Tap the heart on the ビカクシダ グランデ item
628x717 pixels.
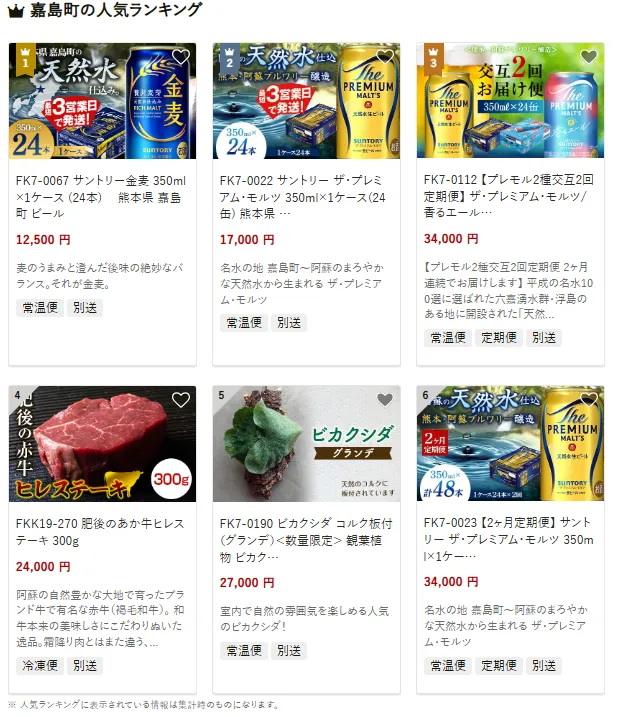coord(384,400)
